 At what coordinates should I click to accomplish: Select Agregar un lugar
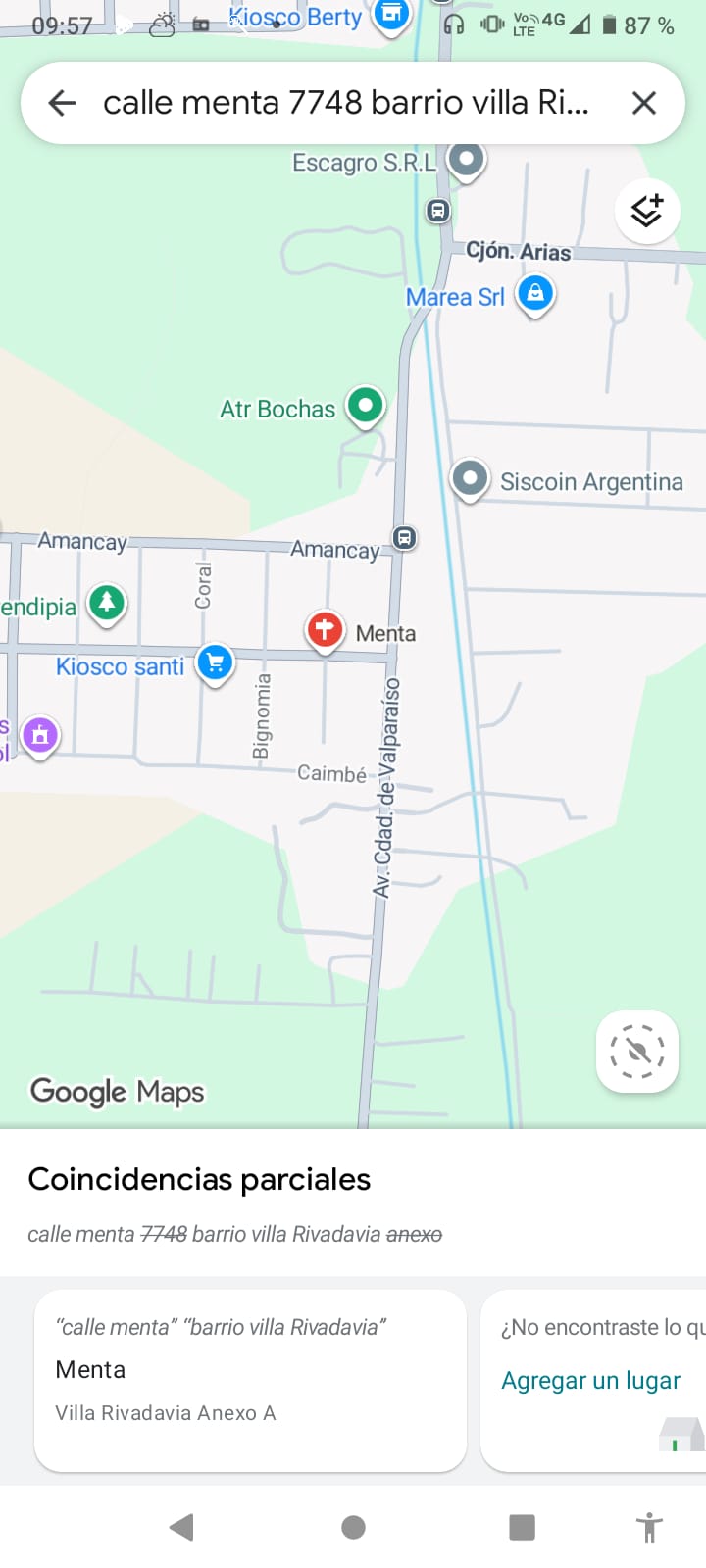pos(590,1380)
